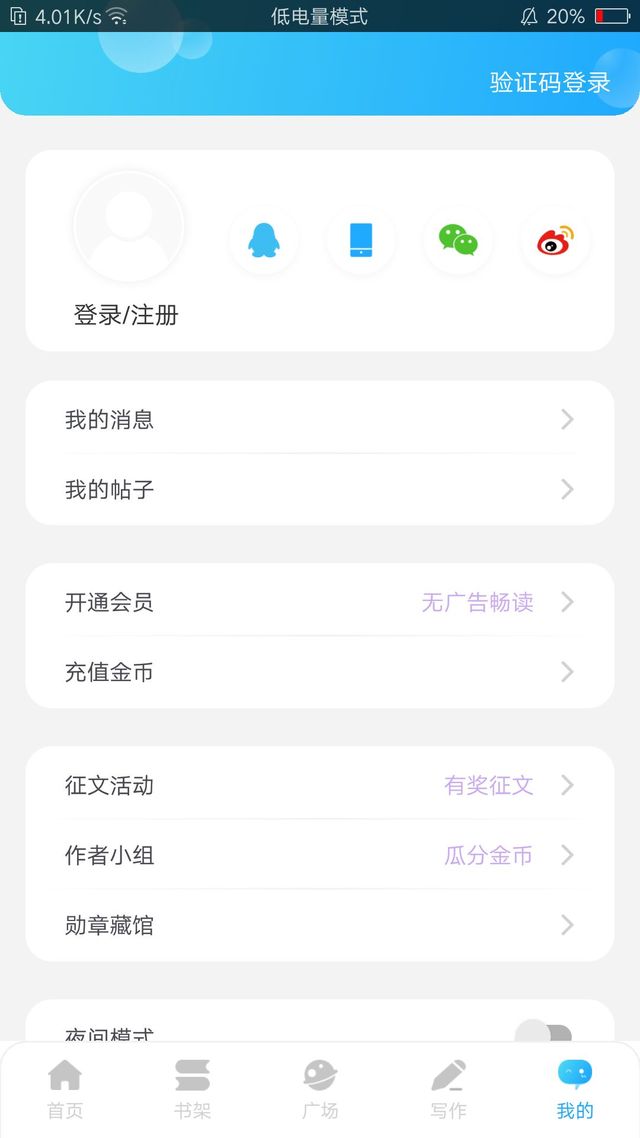
Task: Log in with QQ penguin icon
Action: pyautogui.click(x=263, y=240)
